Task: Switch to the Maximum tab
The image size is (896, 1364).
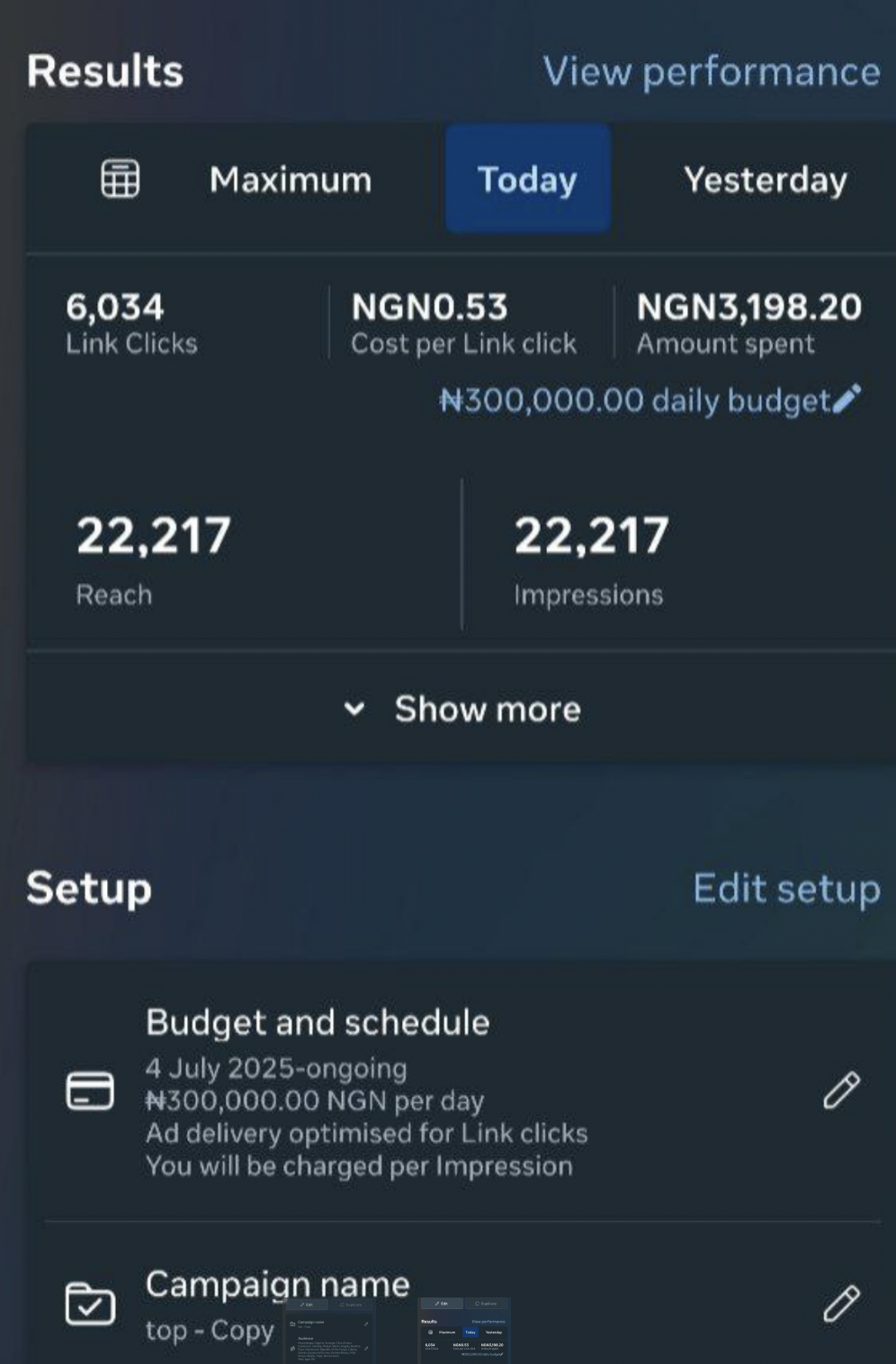Action: tap(290, 179)
